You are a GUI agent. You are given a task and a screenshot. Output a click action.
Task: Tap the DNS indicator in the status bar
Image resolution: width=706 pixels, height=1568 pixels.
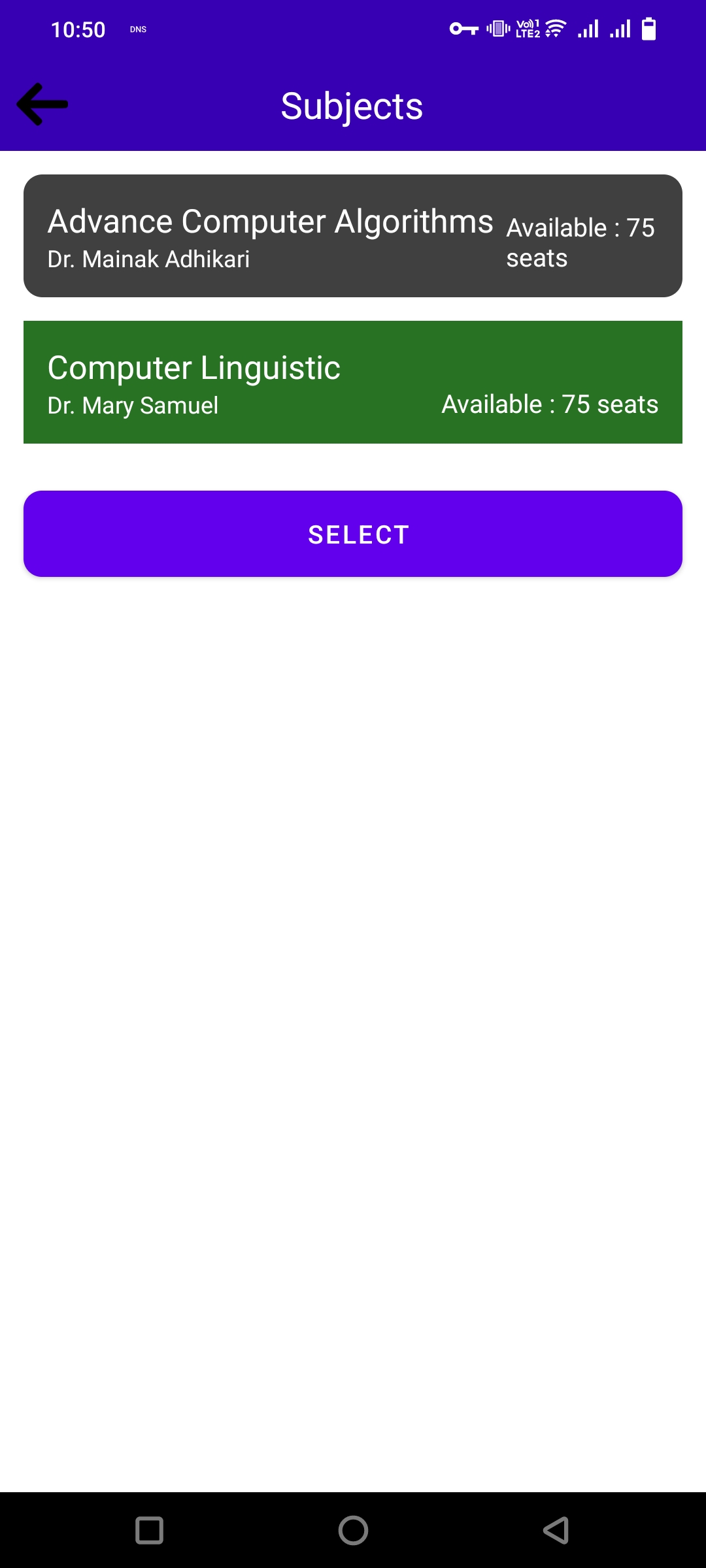click(x=137, y=29)
